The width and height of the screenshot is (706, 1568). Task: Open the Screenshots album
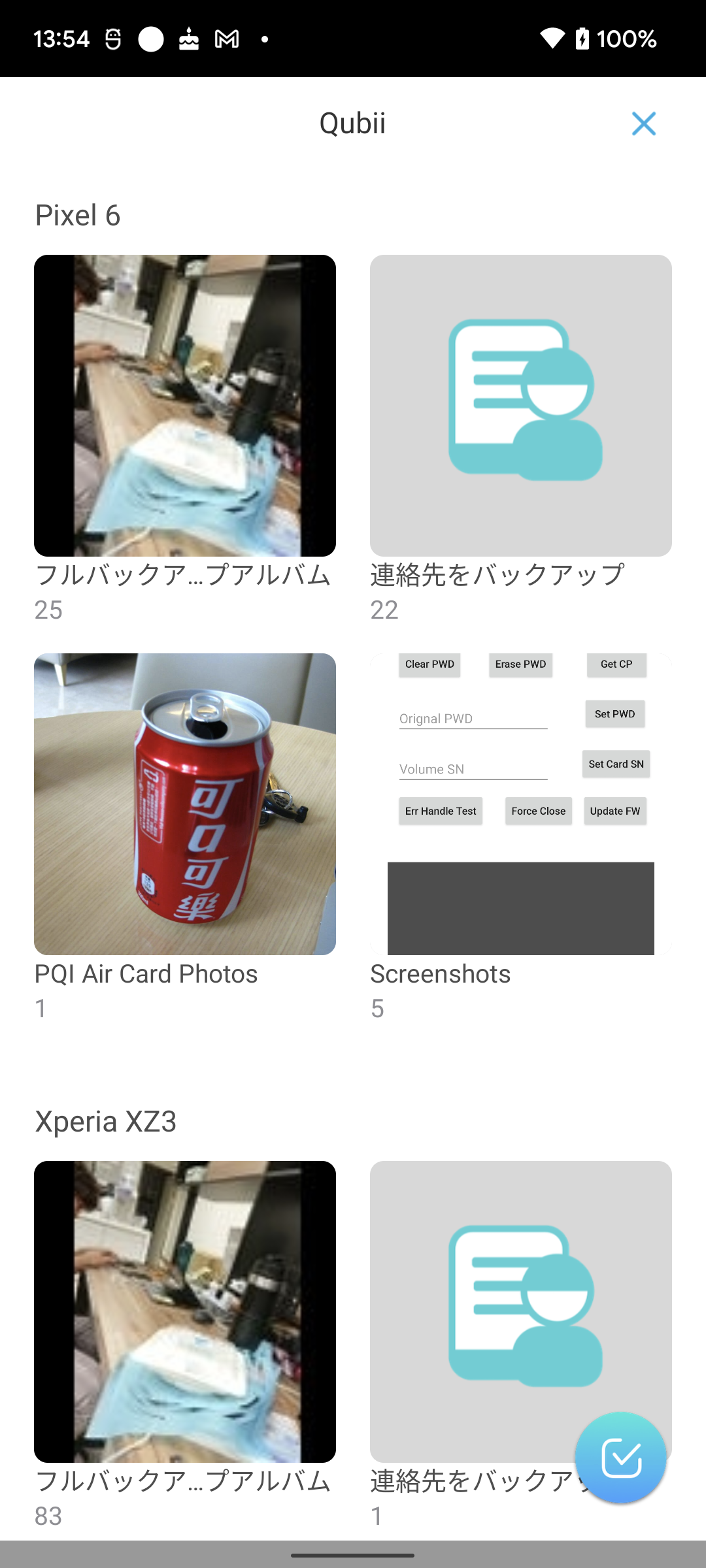click(x=521, y=907)
